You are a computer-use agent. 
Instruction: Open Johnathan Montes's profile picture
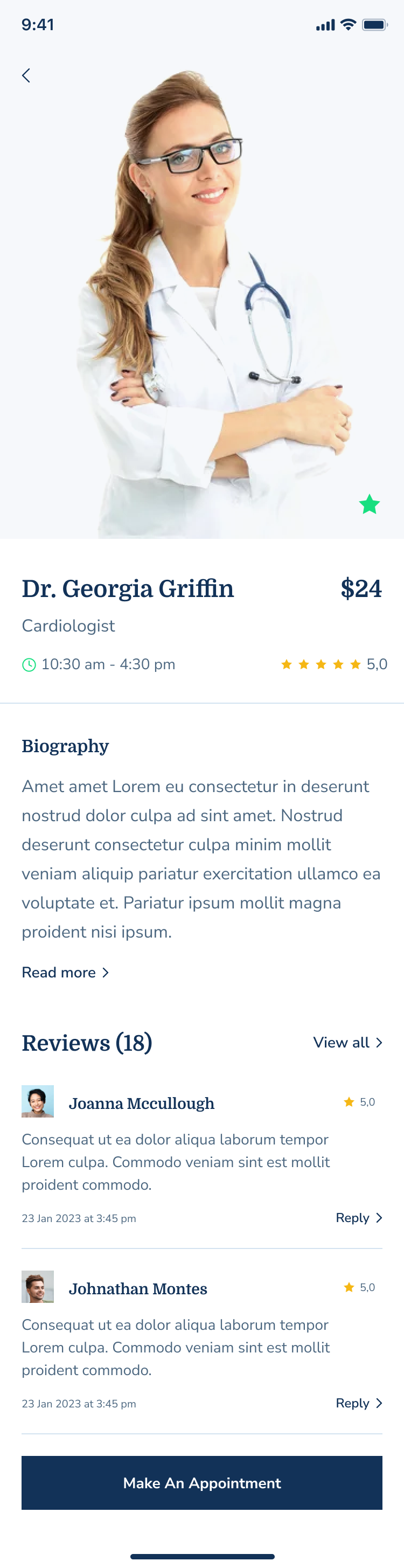coord(38,1286)
